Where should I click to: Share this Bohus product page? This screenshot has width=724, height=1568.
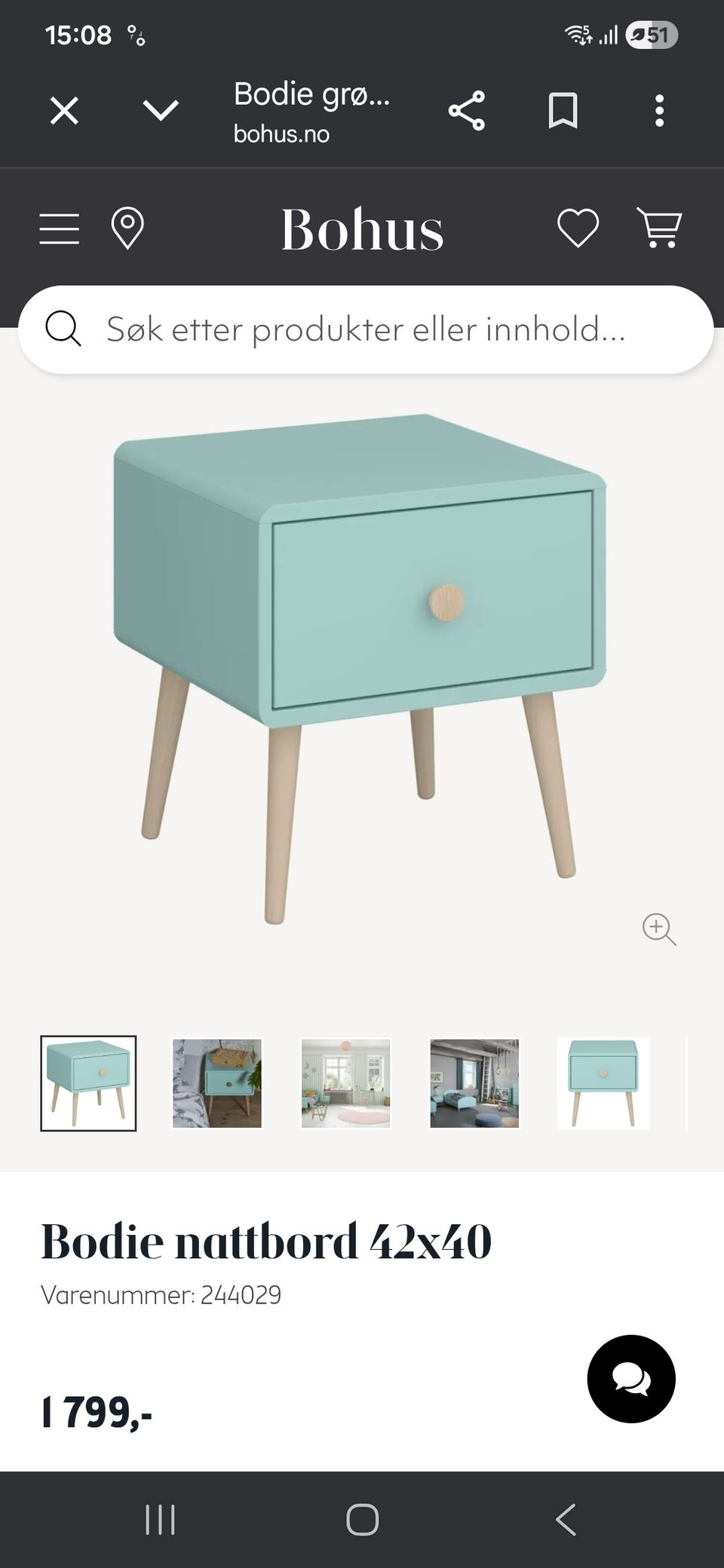coord(466,112)
